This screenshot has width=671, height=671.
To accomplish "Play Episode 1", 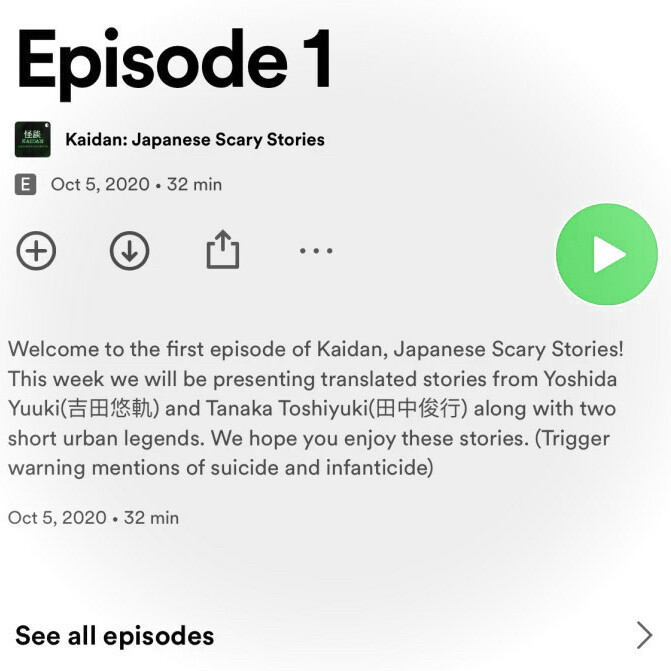I will (x=607, y=254).
